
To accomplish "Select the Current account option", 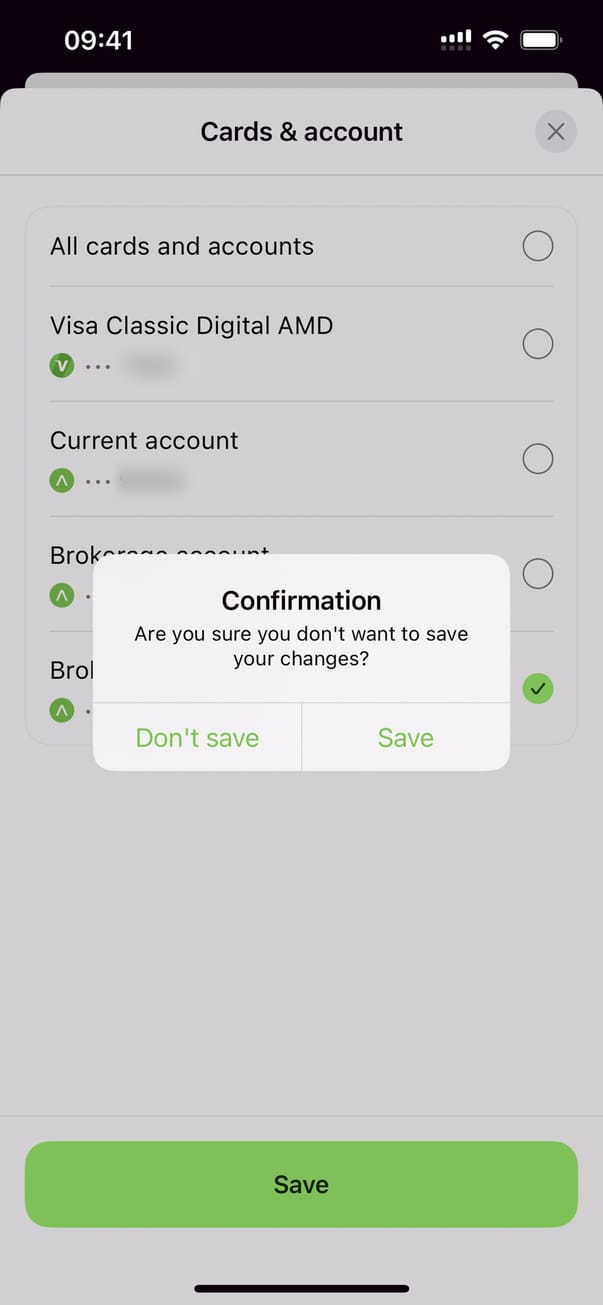I will coord(537,459).
